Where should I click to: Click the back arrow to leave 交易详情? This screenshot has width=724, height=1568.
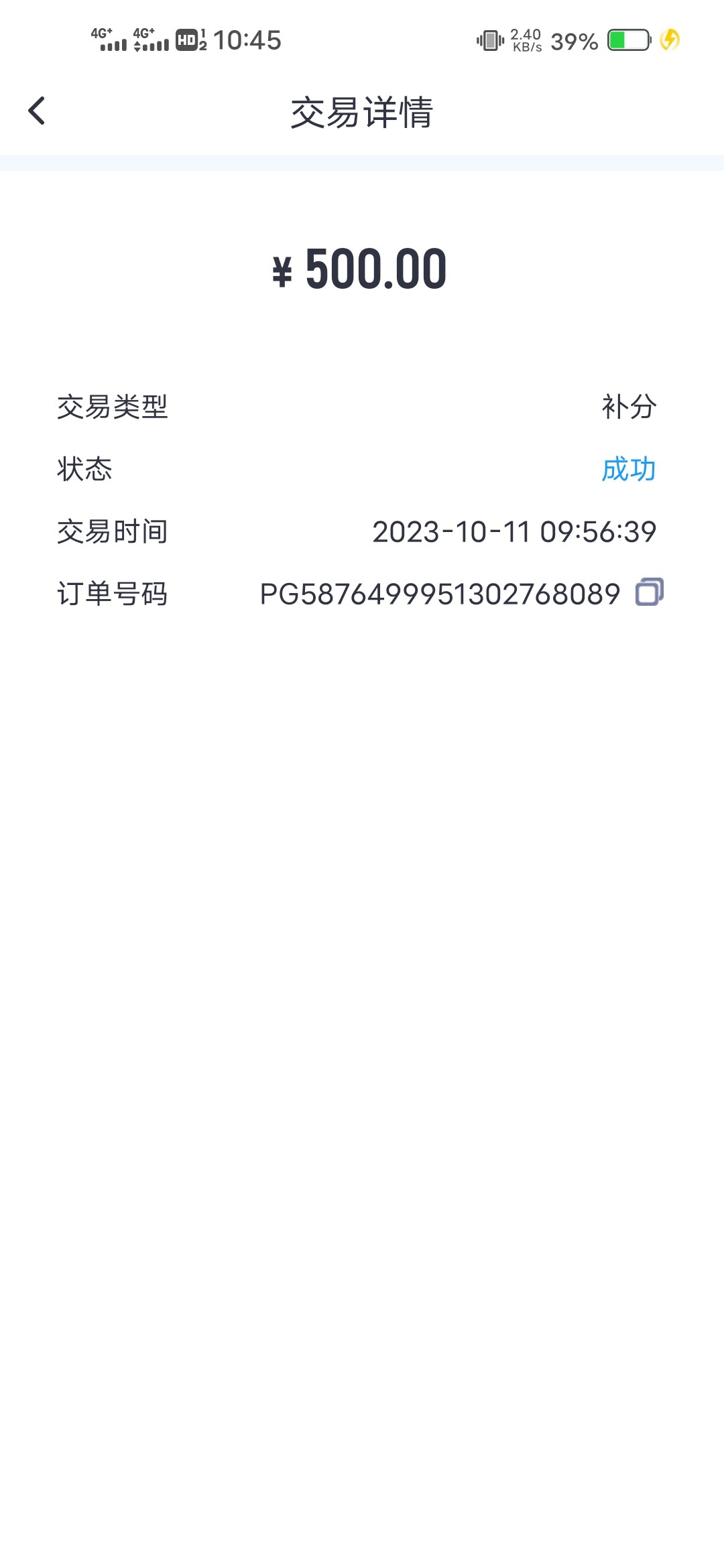(37, 111)
